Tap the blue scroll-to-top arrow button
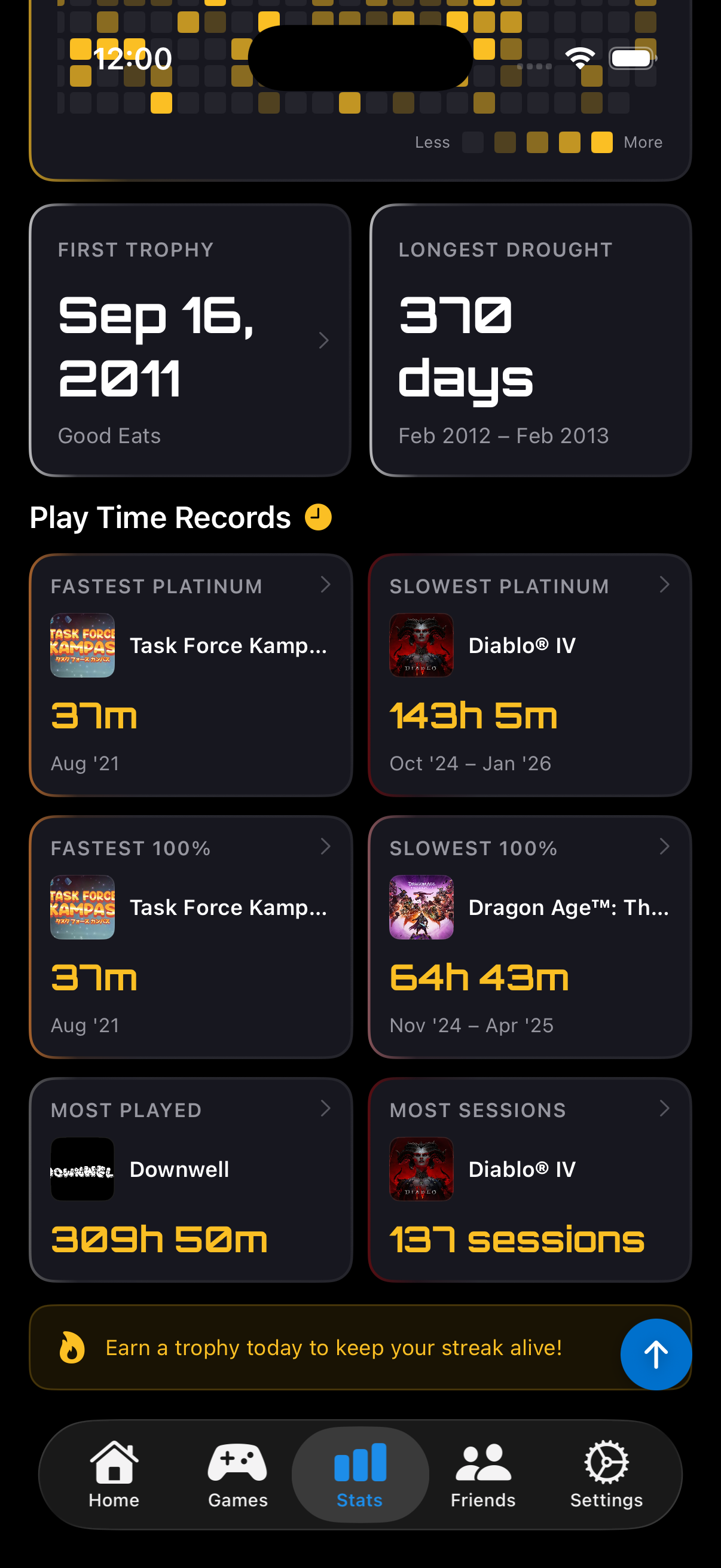Viewport: 721px width, 1568px height. click(x=655, y=1353)
